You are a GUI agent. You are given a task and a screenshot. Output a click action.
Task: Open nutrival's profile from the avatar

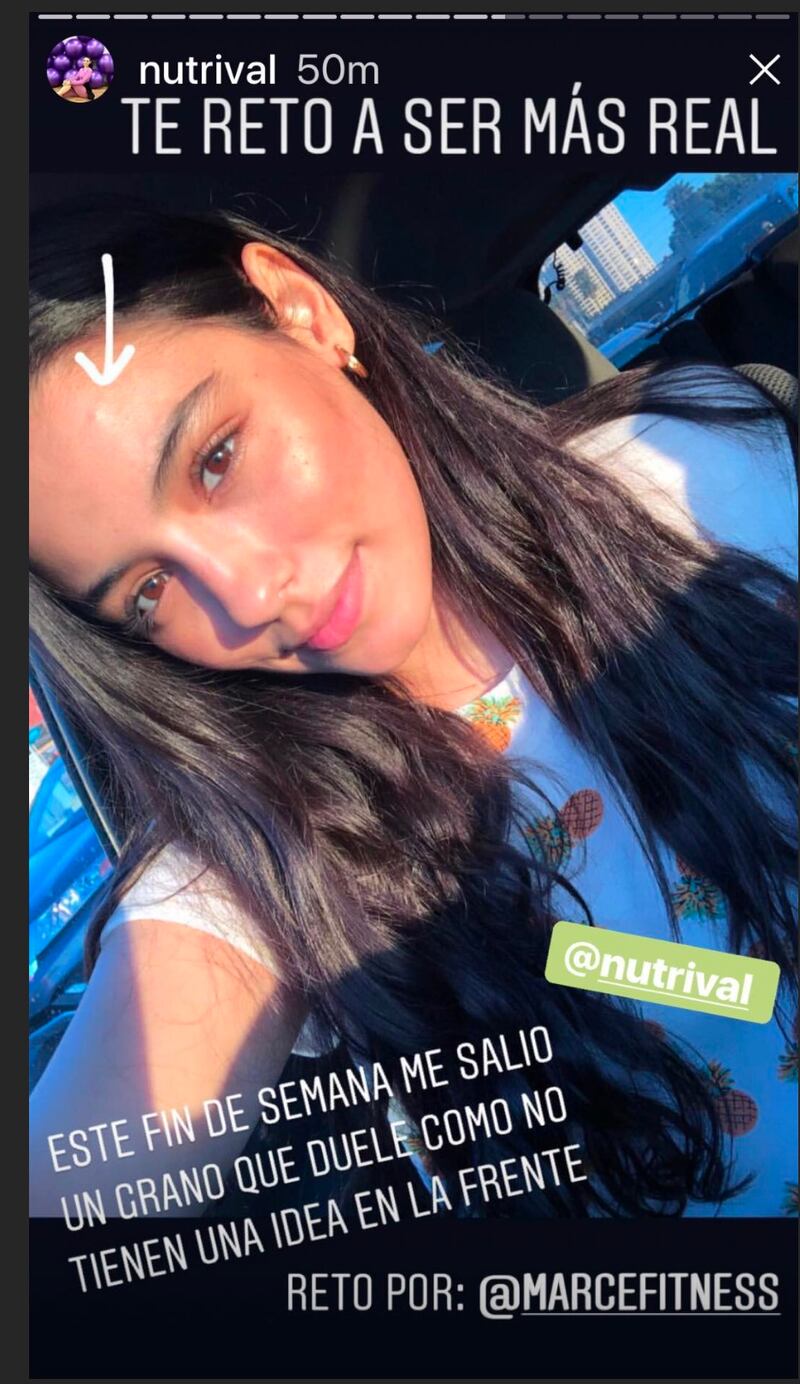[x=79, y=69]
